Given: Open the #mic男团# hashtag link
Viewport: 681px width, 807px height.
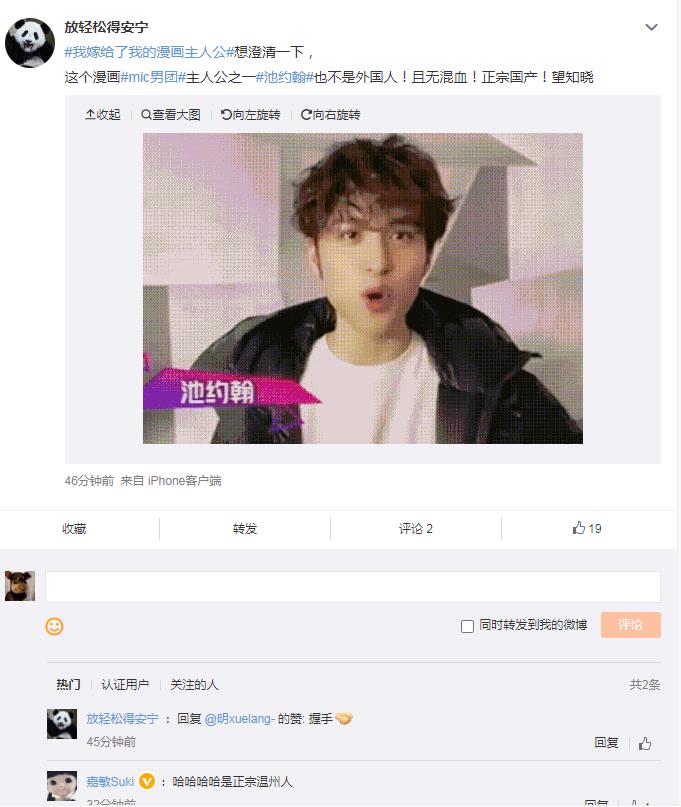Looking at the screenshot, I should [152, 76].
